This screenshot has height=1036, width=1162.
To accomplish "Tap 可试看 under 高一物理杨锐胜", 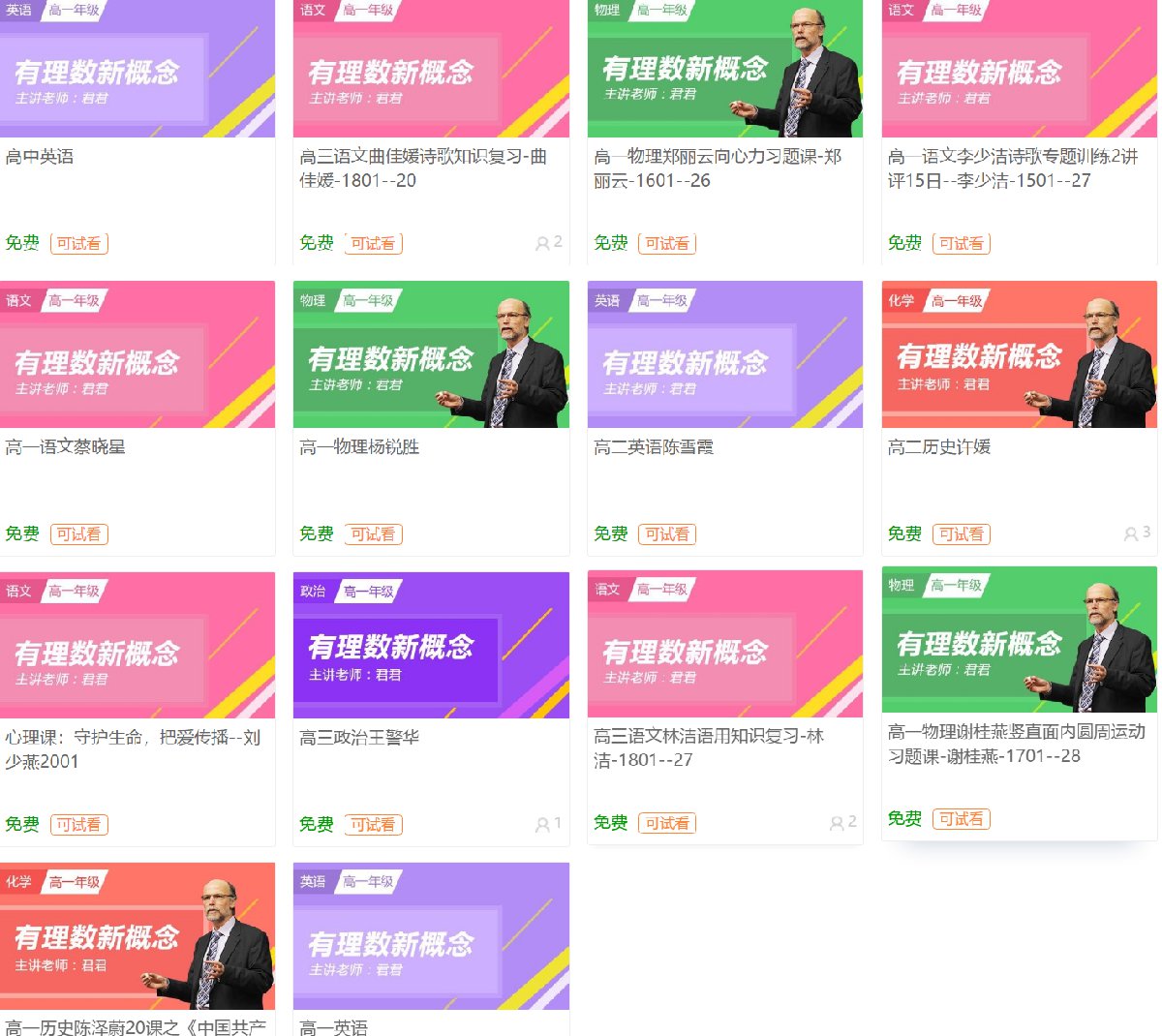I will [373, 534].
